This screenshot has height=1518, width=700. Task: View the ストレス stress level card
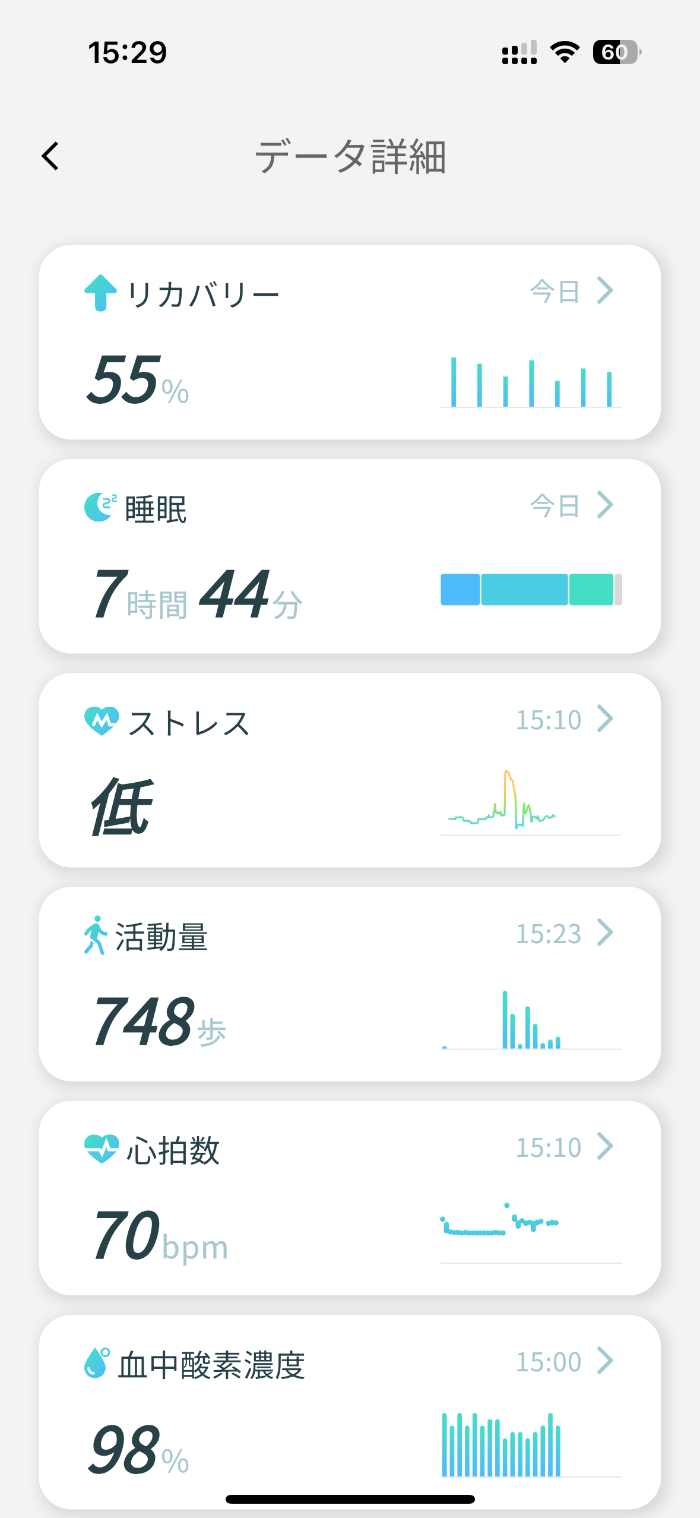click(x=350, y=770)
